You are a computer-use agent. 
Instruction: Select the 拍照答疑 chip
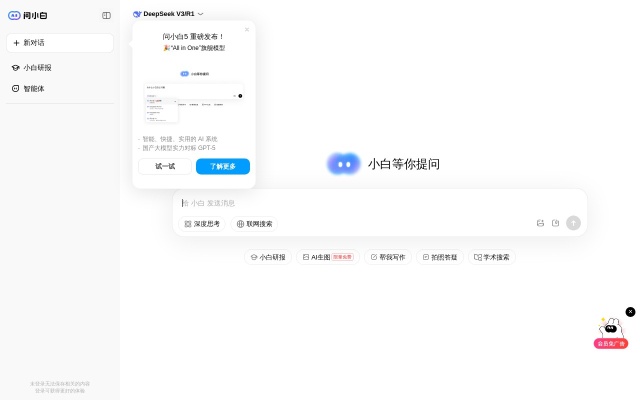click(439, 257)
